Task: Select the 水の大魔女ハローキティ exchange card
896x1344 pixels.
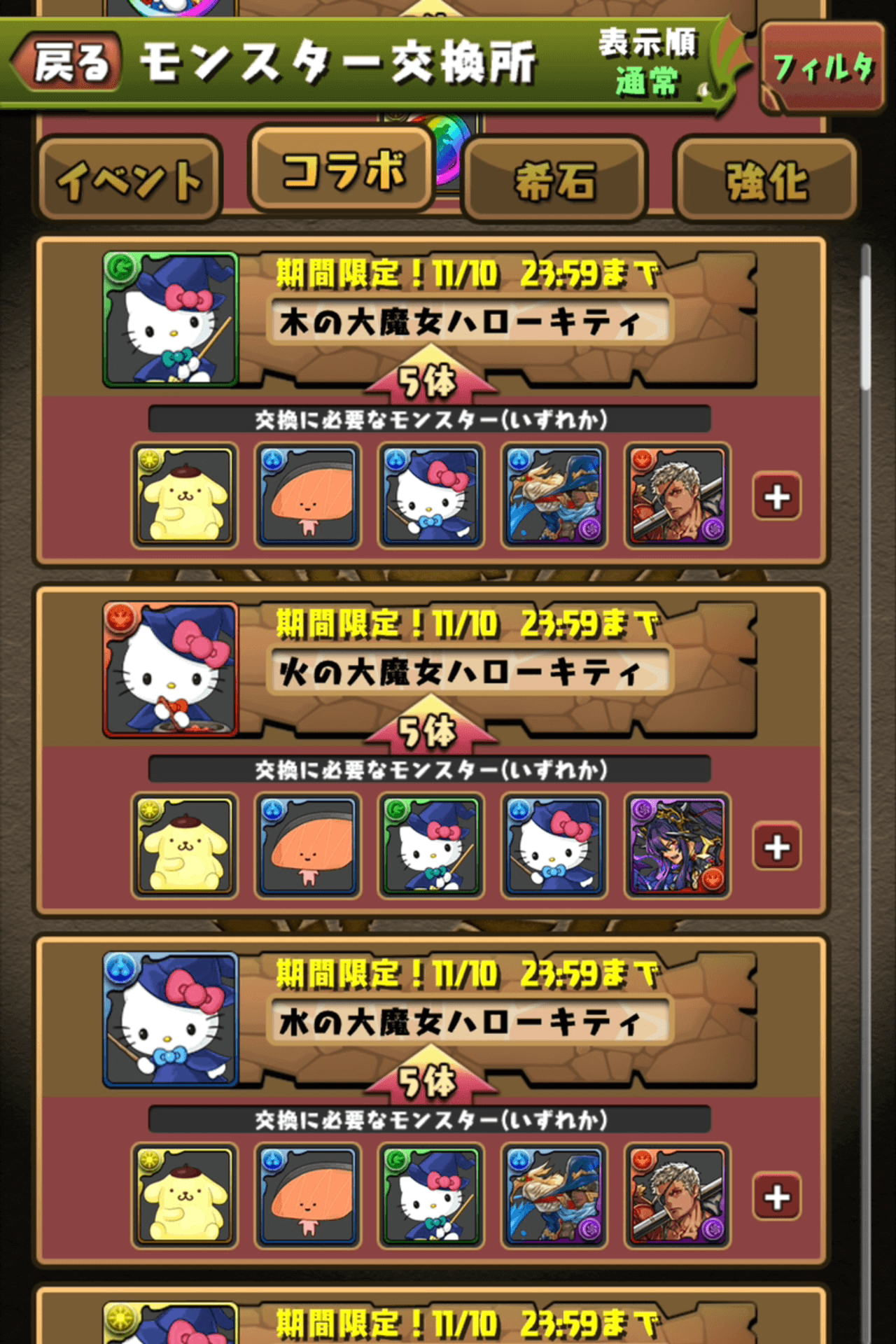Action: (469, 1021)
